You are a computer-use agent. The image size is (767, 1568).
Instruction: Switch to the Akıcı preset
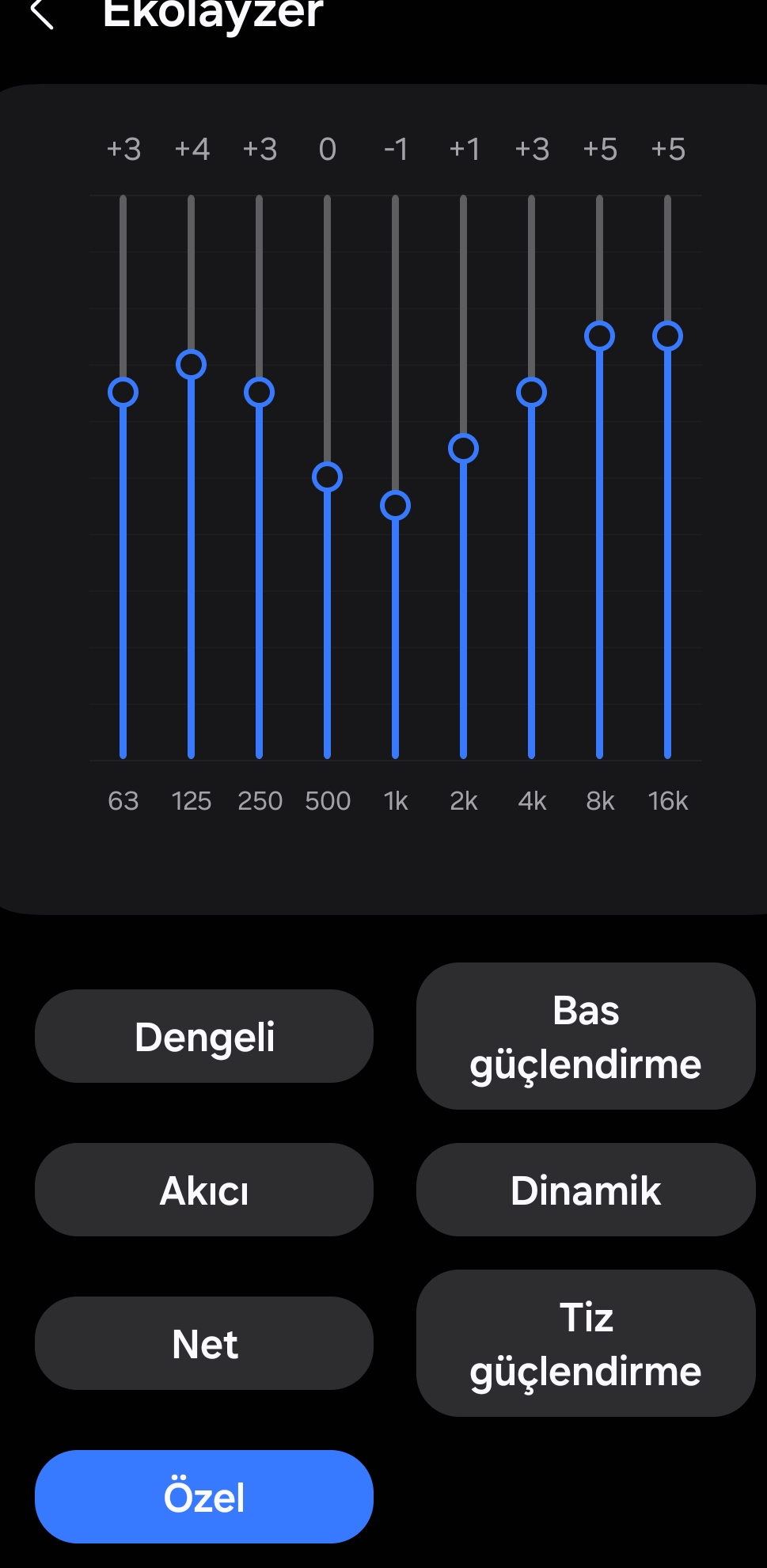tap(204, 1190)
